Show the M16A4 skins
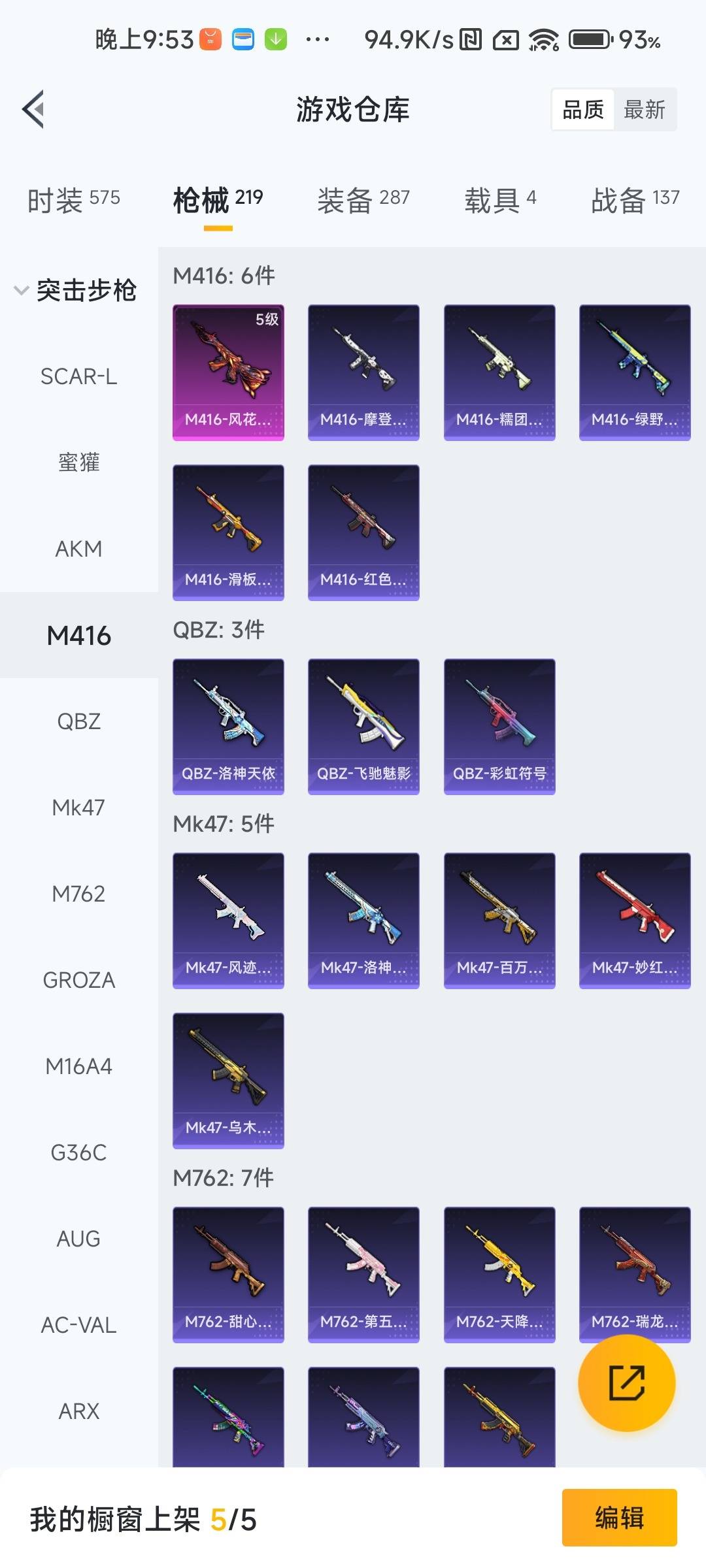Screen dimensions: 706x1568 78,1066
